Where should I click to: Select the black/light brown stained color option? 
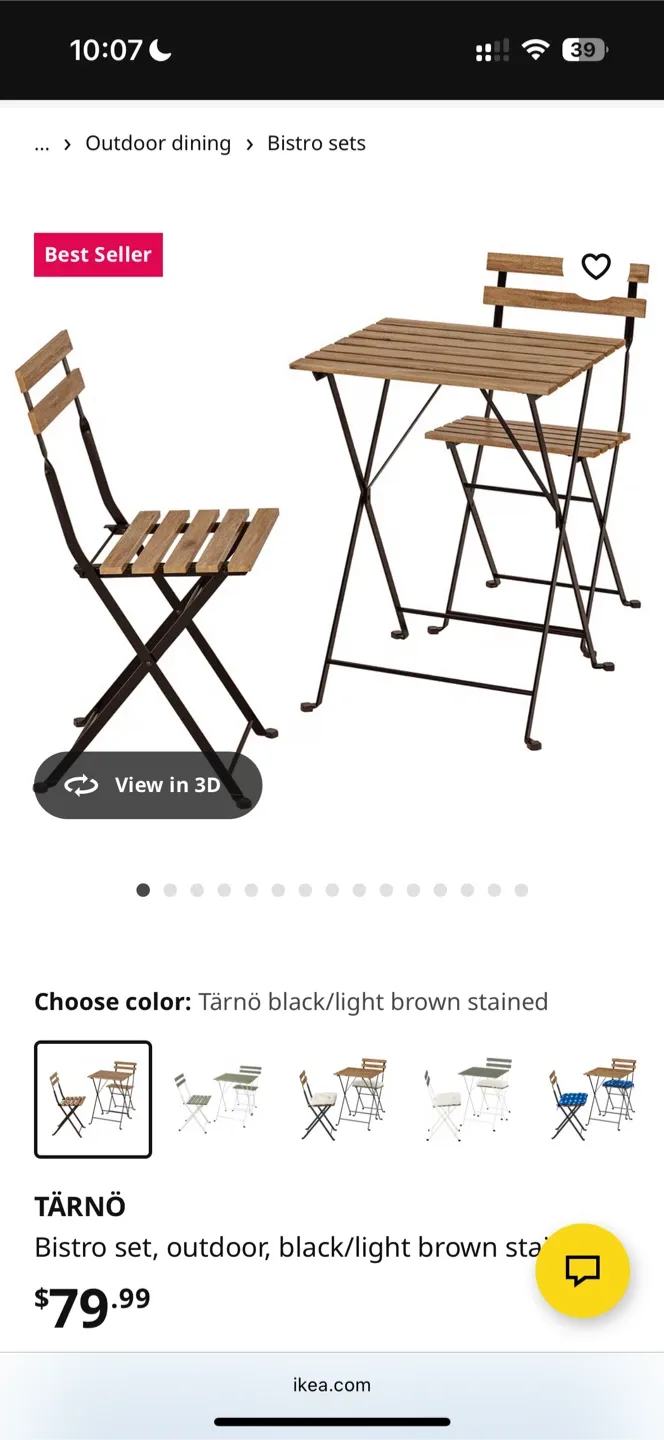(93, 1099)
